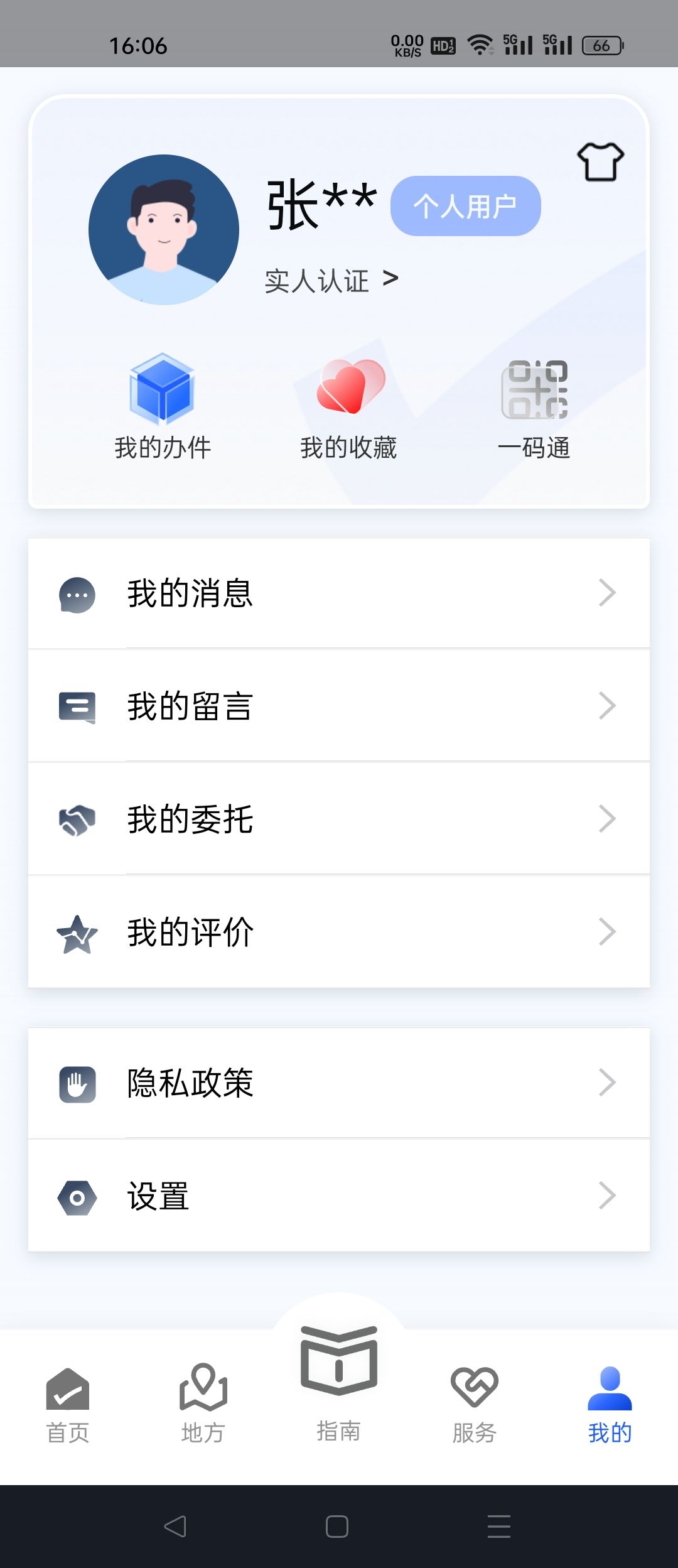The height and width of the screenshot is (1568, 678).
Task: Go back with system back button
Action: click(175, 1527)
